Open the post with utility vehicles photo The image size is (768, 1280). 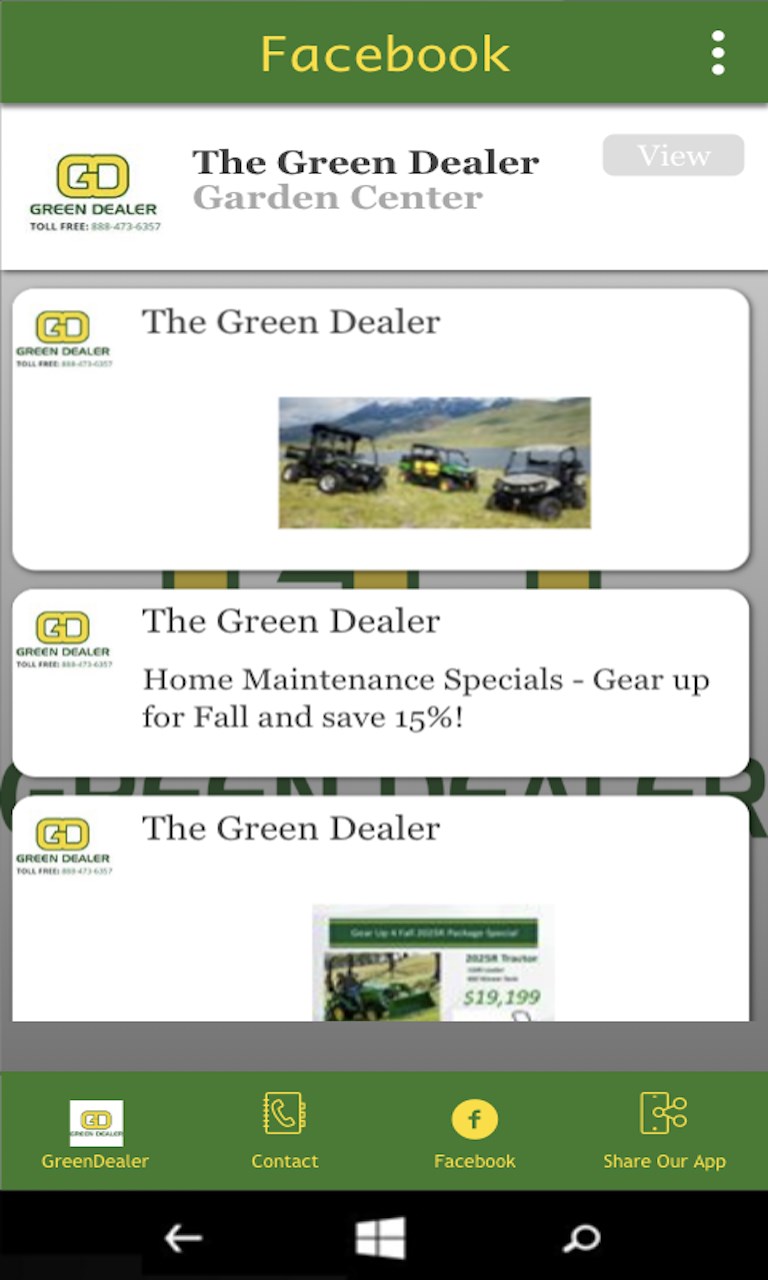[x=434, y=462]
